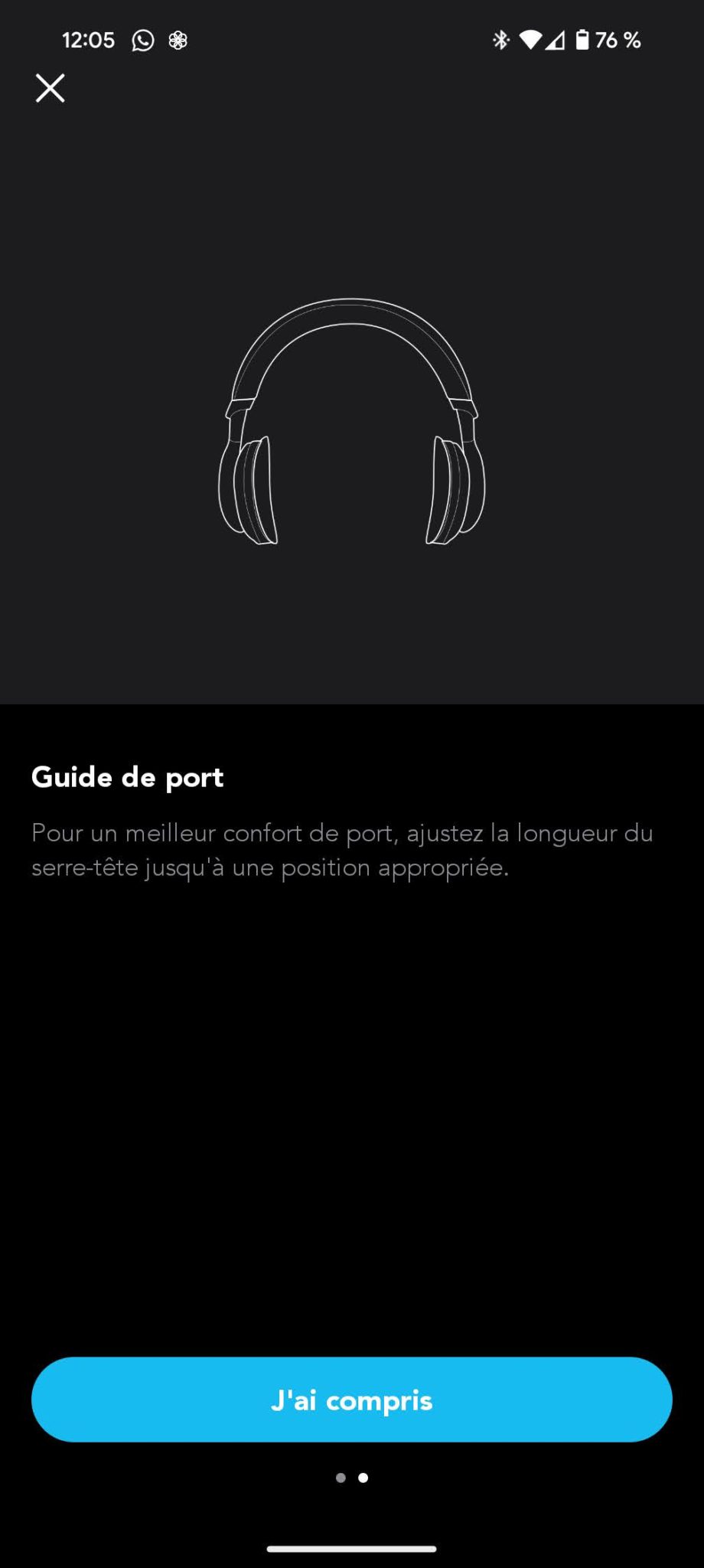The width and height of the screenshot is (704, 1568).
Task: Close the wearing guide screen
Action: (x=51, y=88)
